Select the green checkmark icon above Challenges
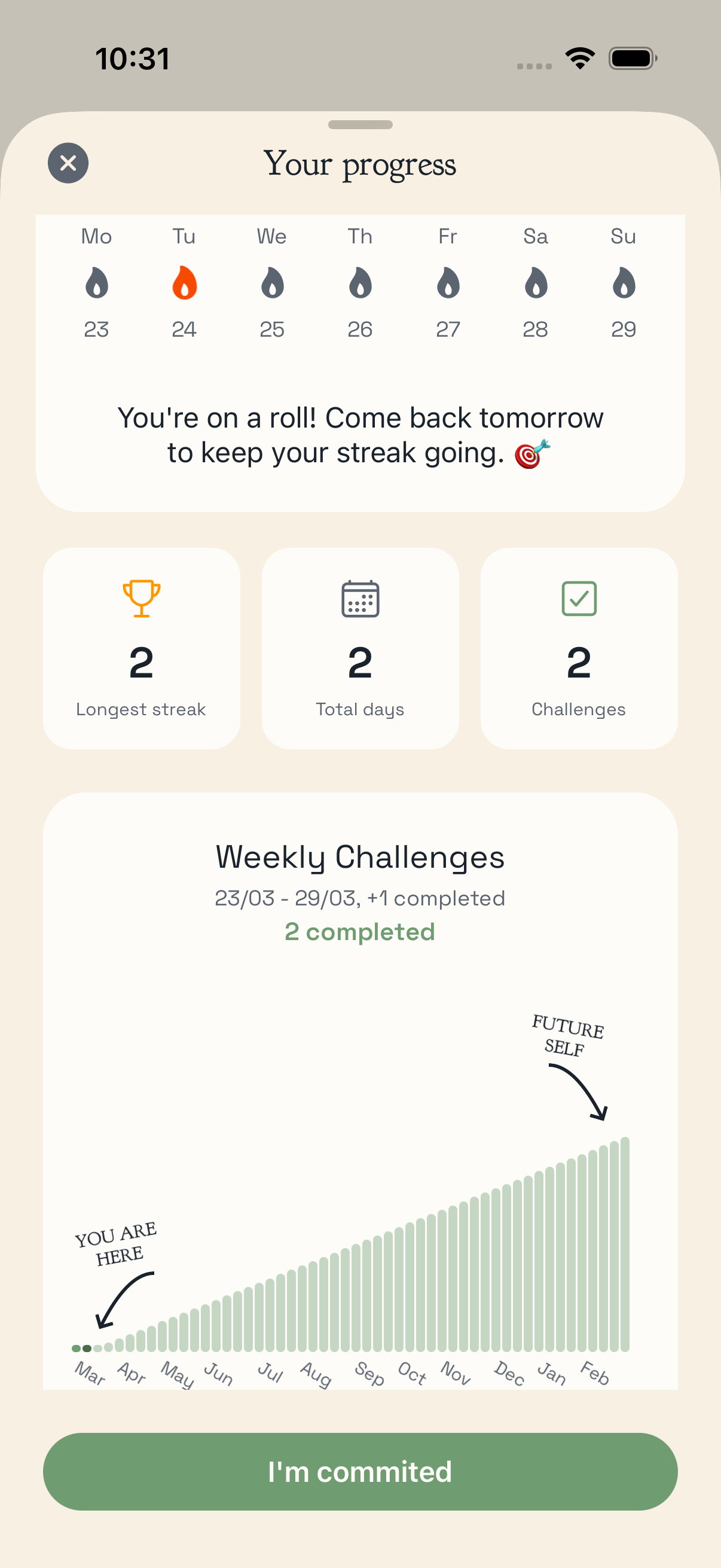 [579, 598]
